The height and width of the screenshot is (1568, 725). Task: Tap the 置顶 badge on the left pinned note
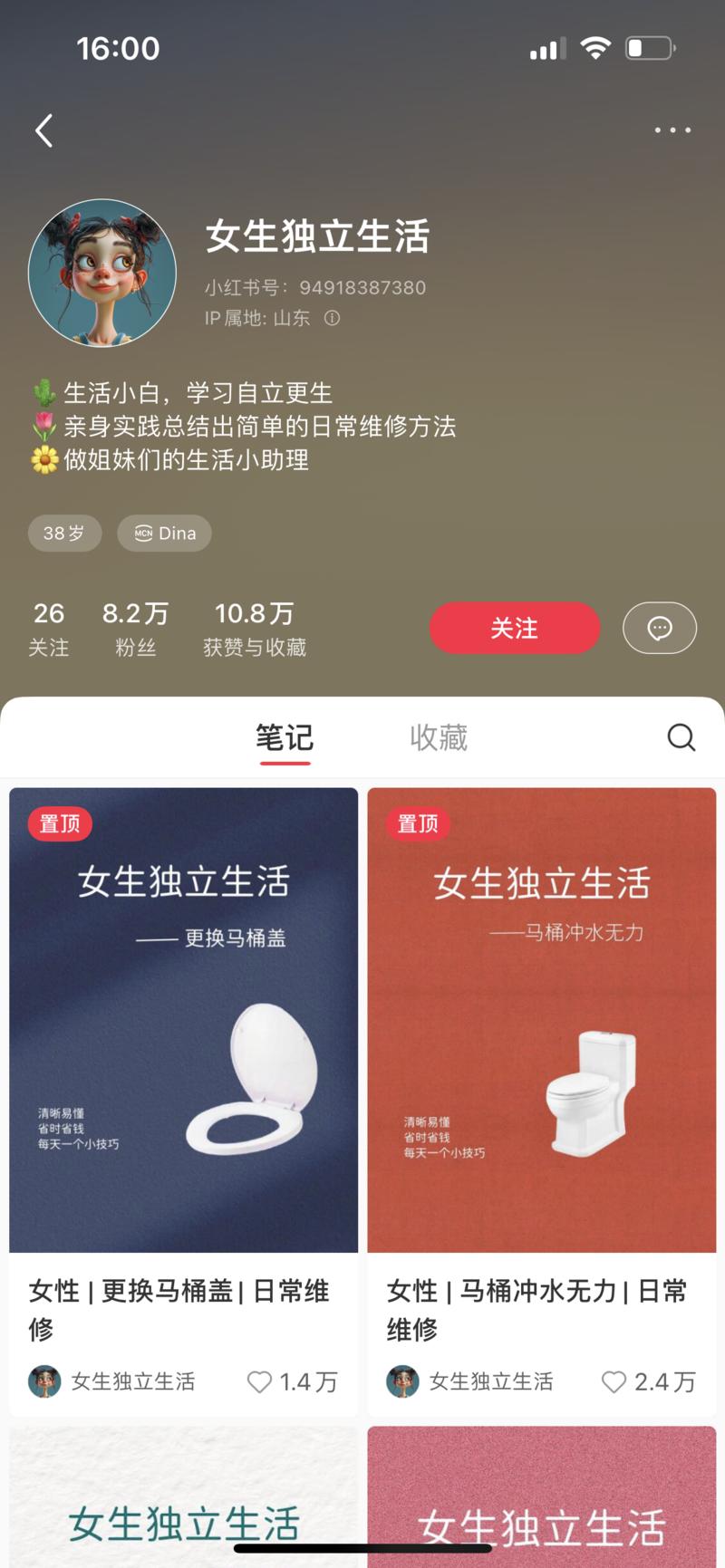click(x=60, y=823)
